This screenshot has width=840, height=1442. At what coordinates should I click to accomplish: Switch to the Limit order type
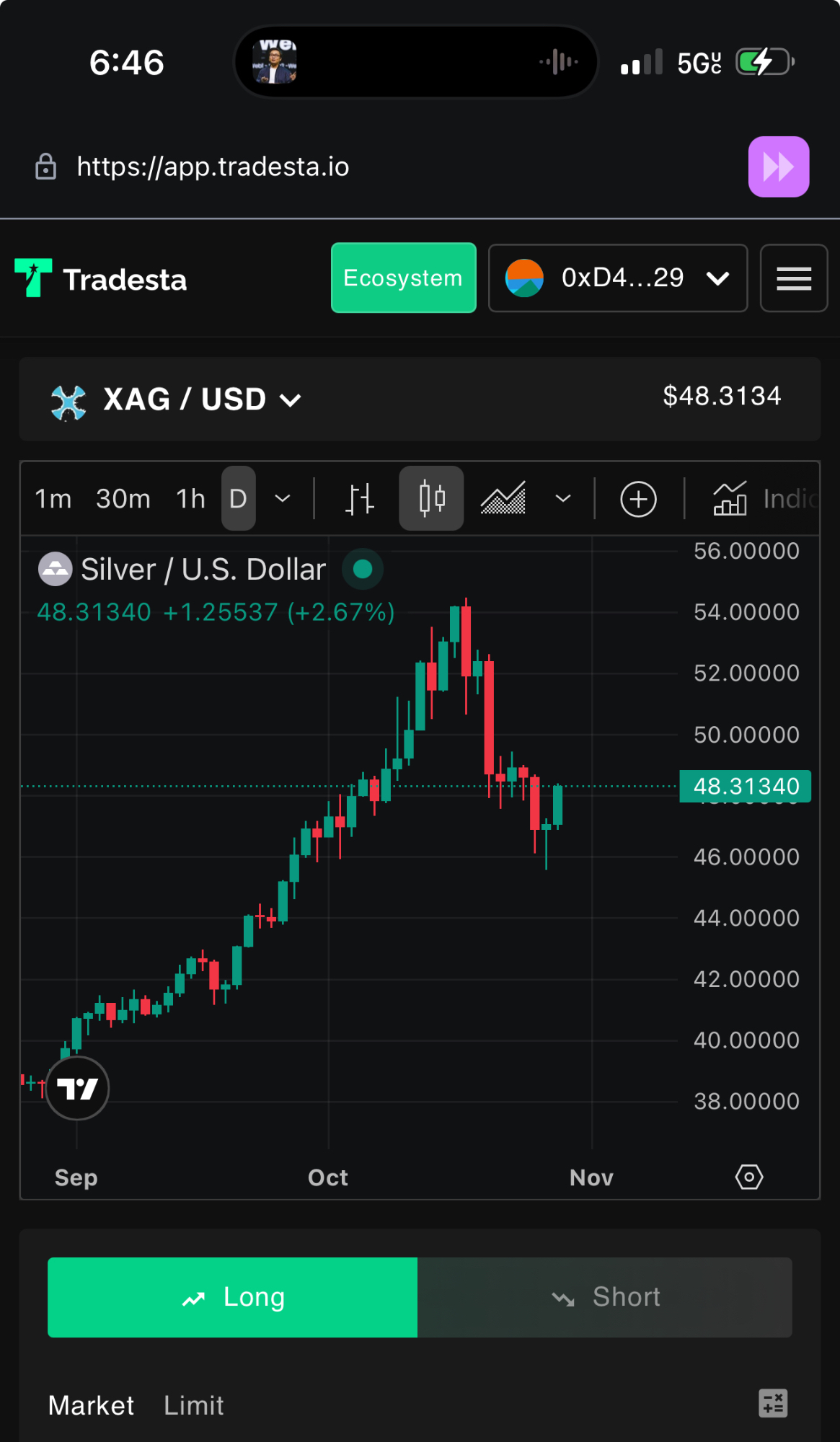tap(194, 1405)
